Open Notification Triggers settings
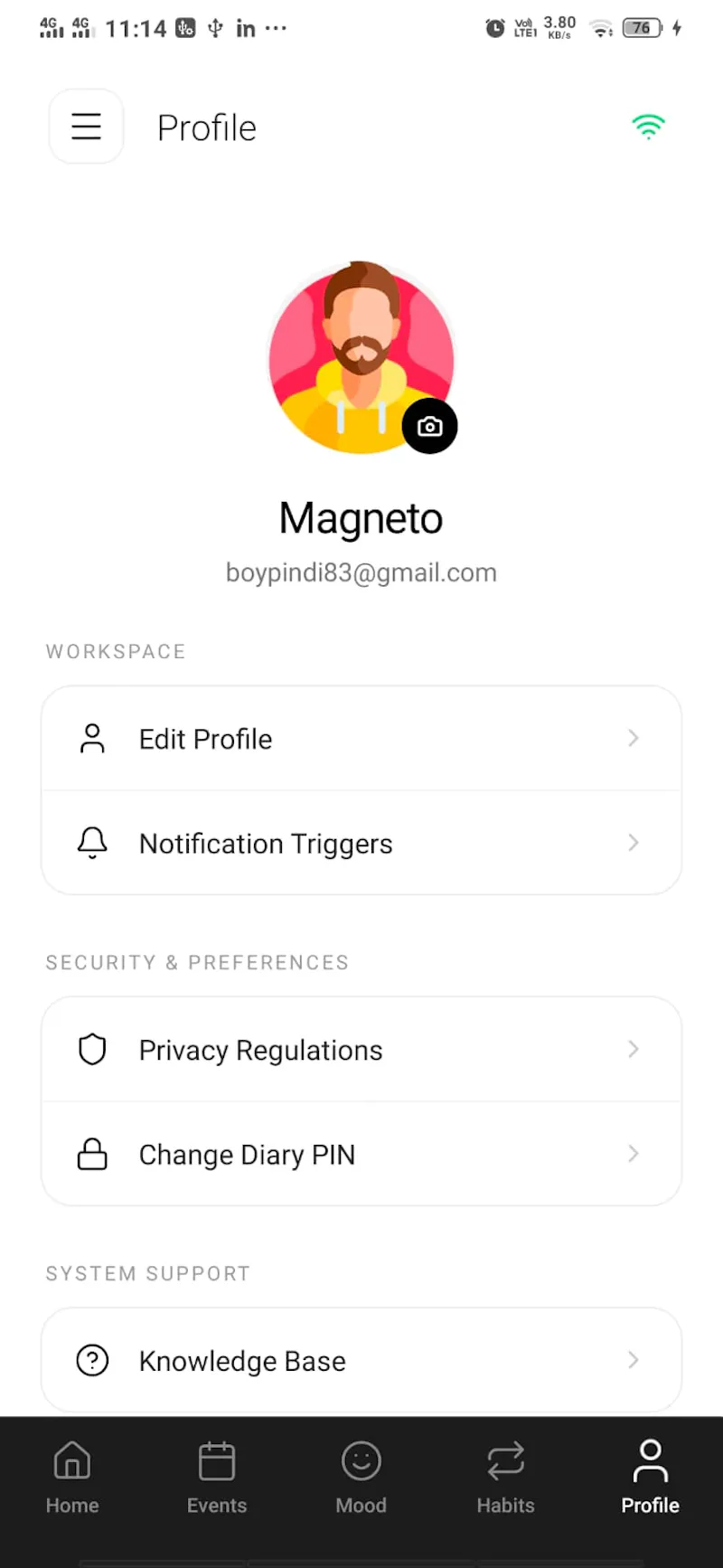 pos(361,844)
